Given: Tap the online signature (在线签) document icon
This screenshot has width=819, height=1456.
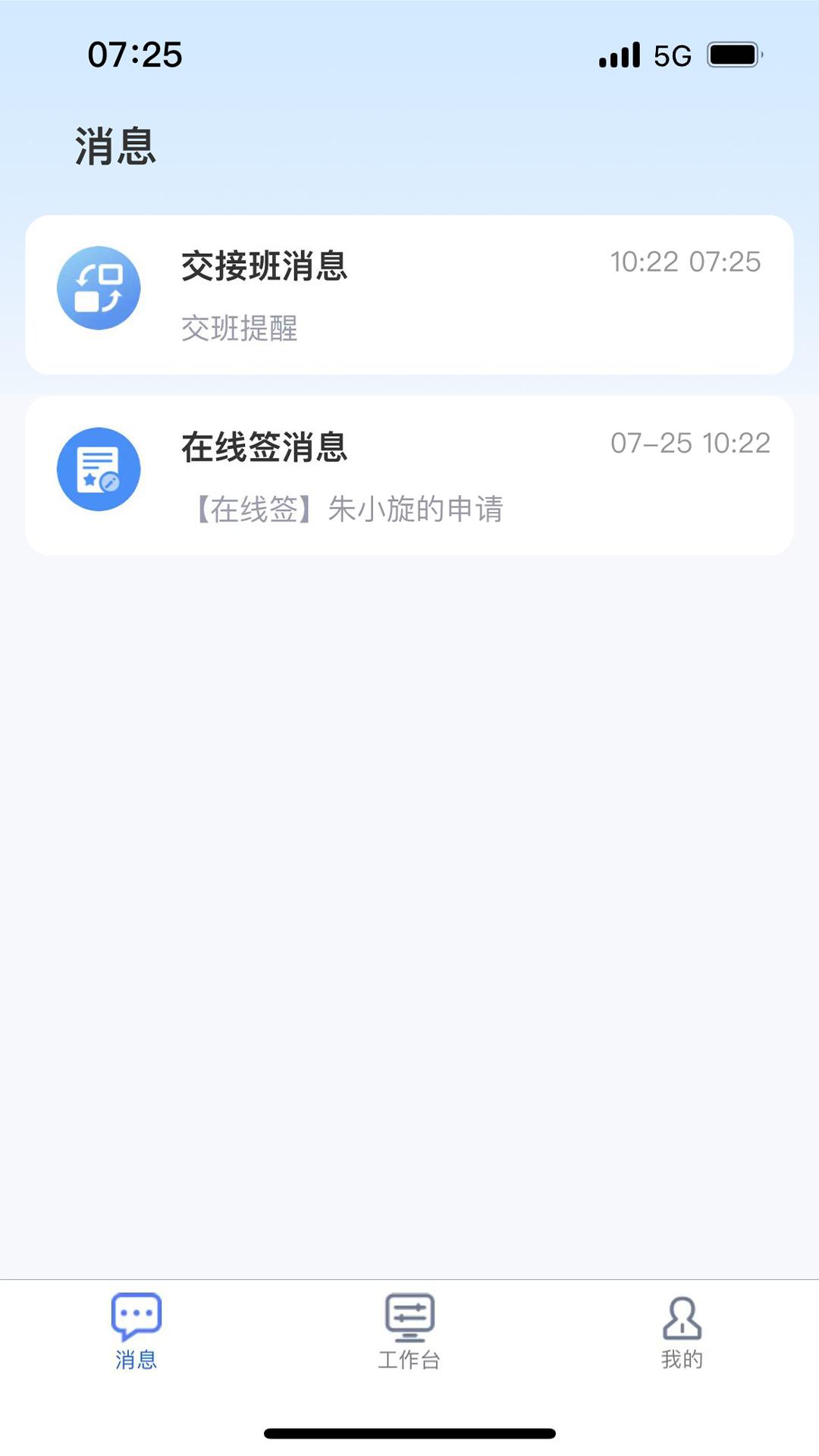Looking at the screenshot, I should click(x=99, y=469).
